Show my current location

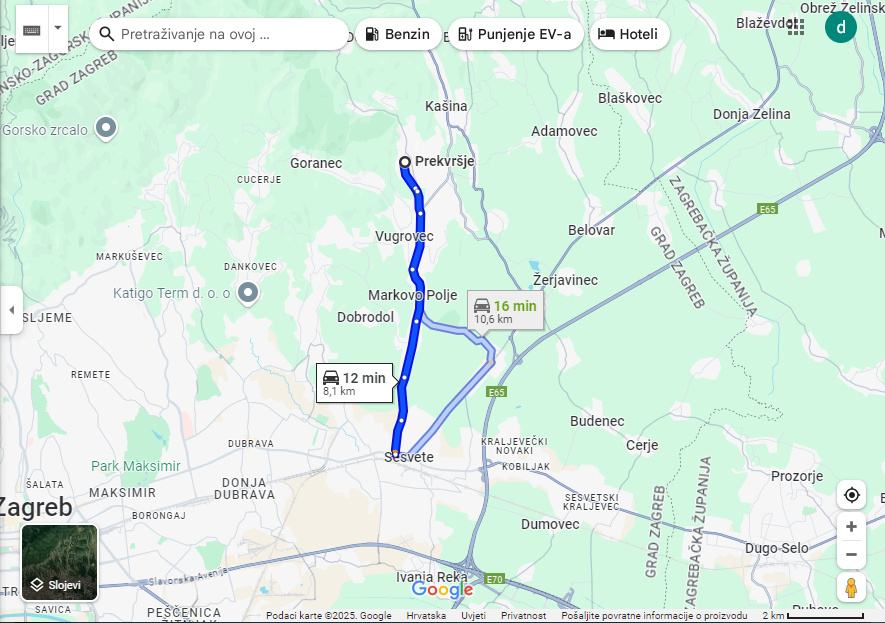click(851, 495)
